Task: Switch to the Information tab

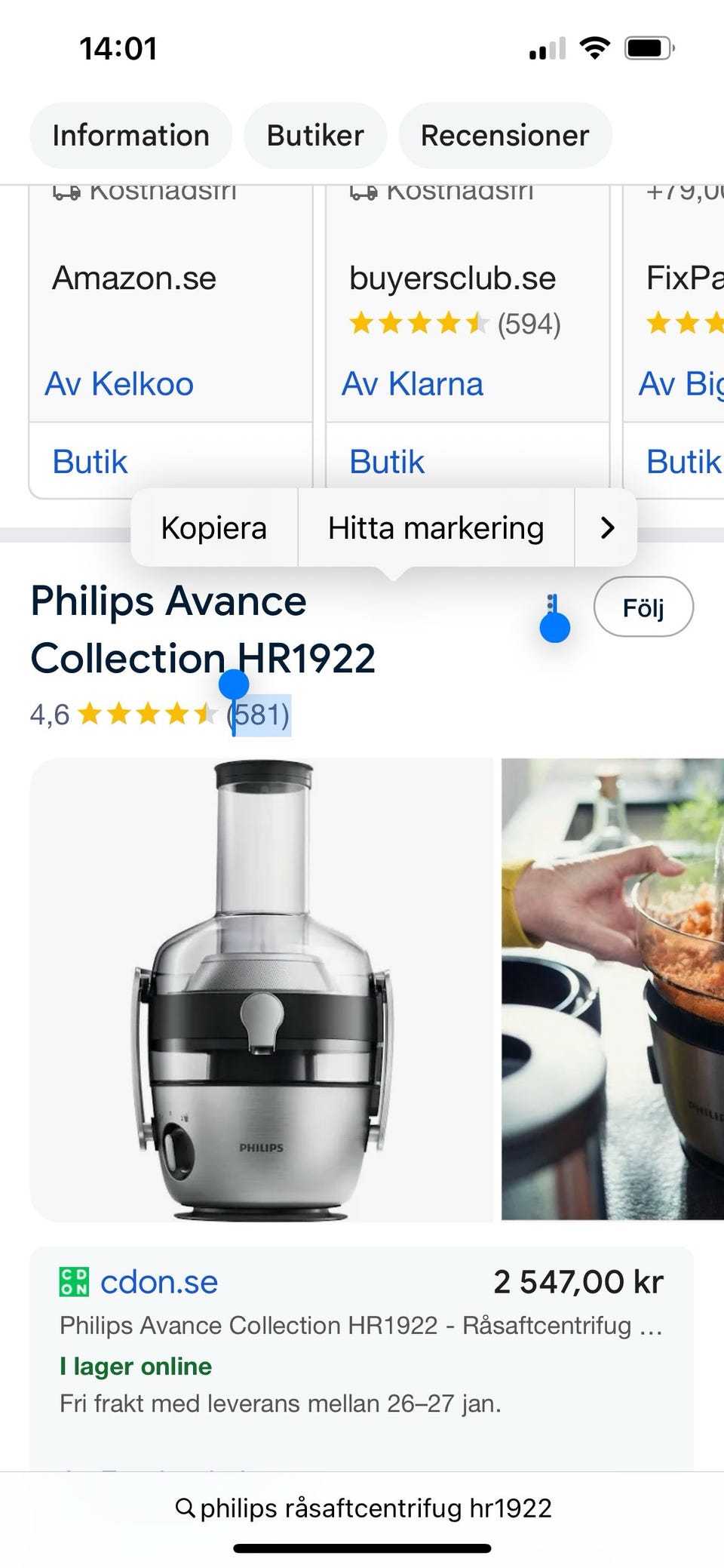Action: coord(130,136)
